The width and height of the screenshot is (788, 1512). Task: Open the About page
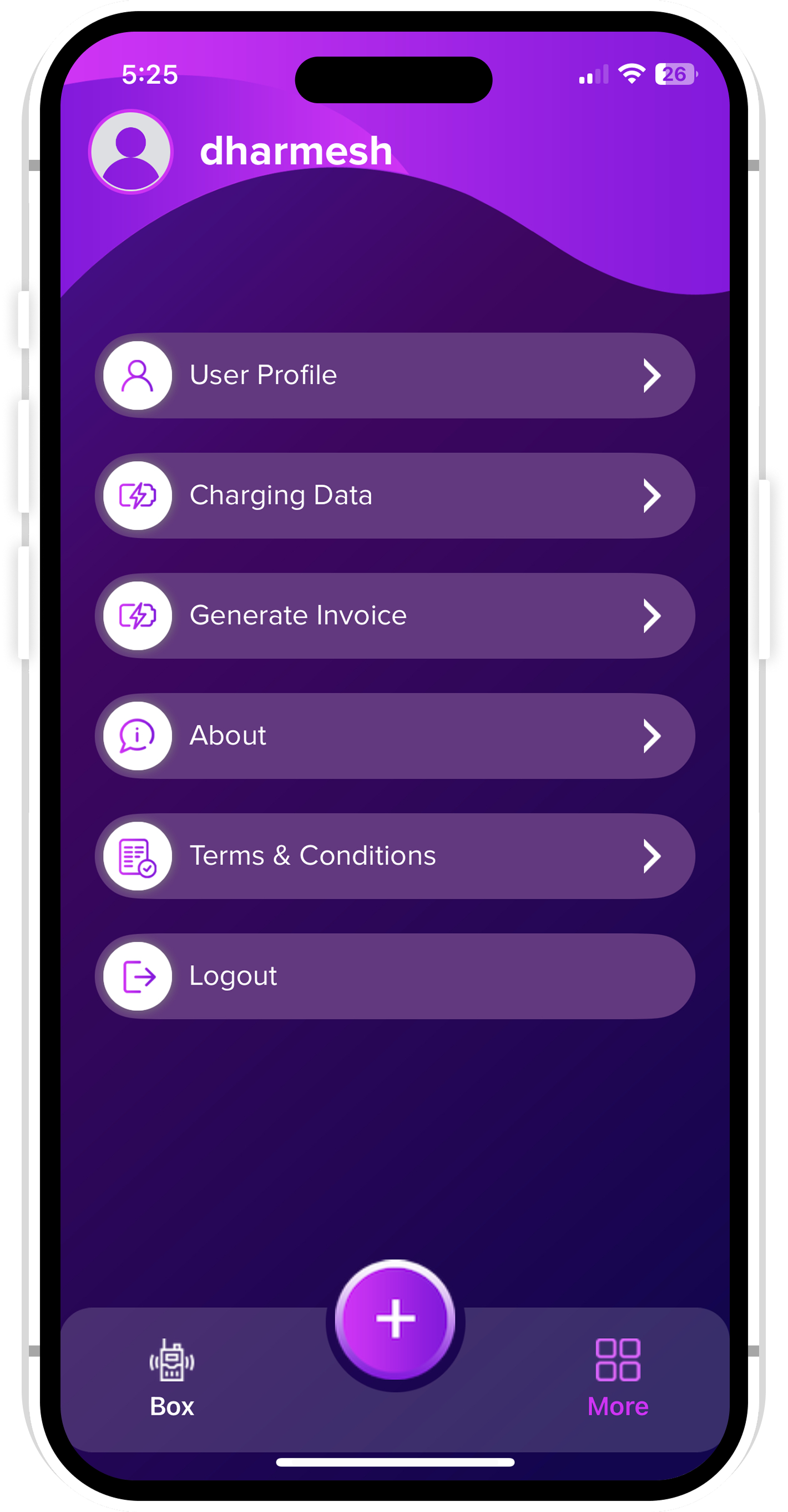395,736
